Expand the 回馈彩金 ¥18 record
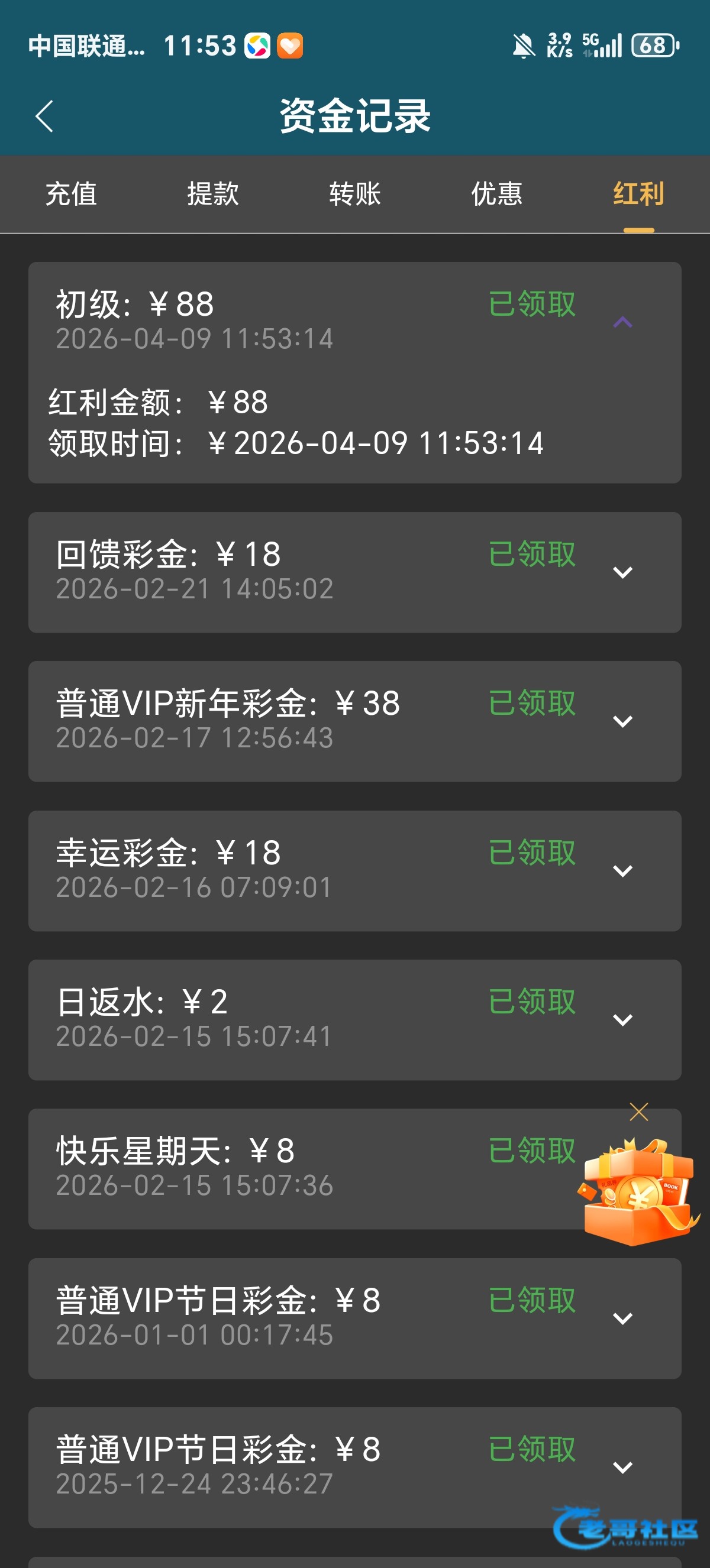This screenshot has height=1568, width=710. pos(622,572)
